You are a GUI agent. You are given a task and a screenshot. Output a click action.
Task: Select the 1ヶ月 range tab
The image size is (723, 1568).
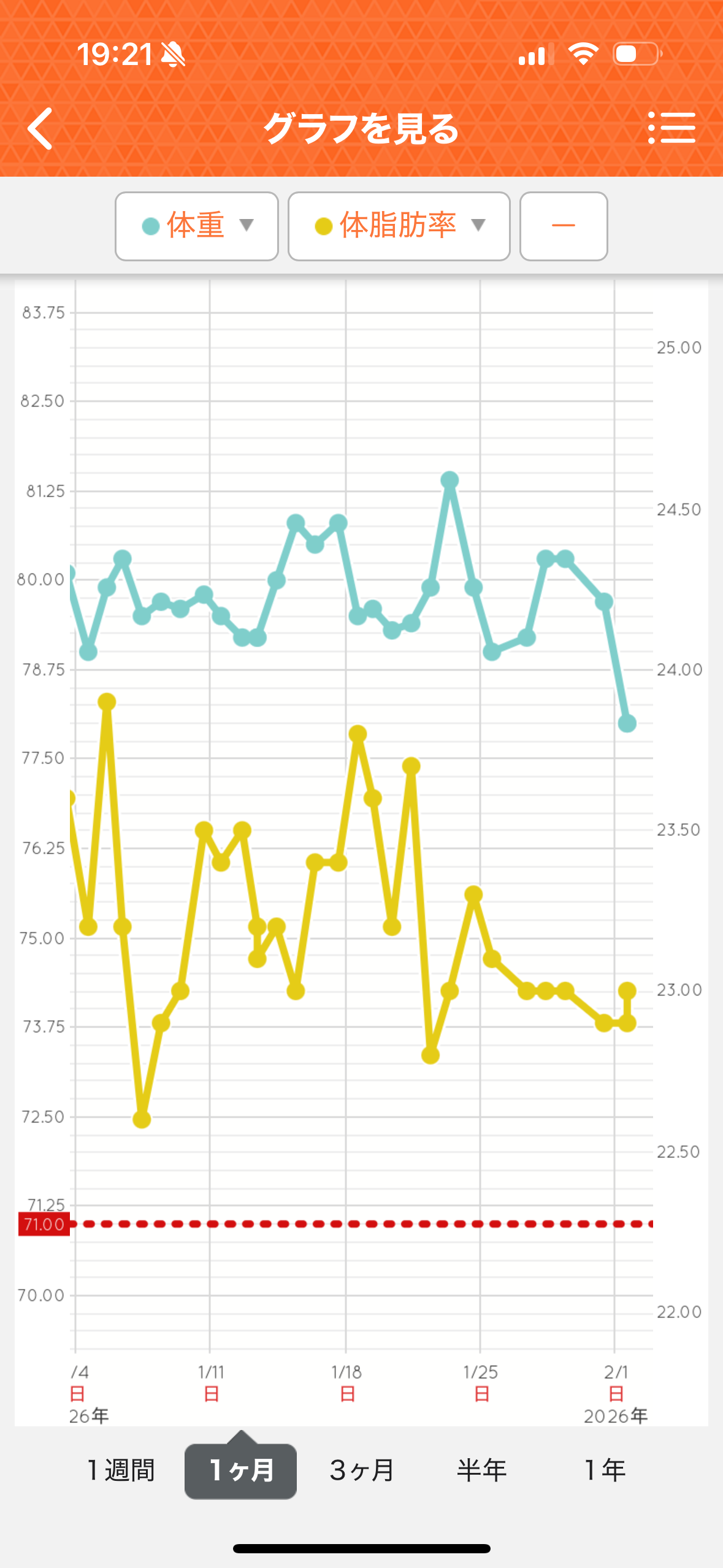point(240,1470)
